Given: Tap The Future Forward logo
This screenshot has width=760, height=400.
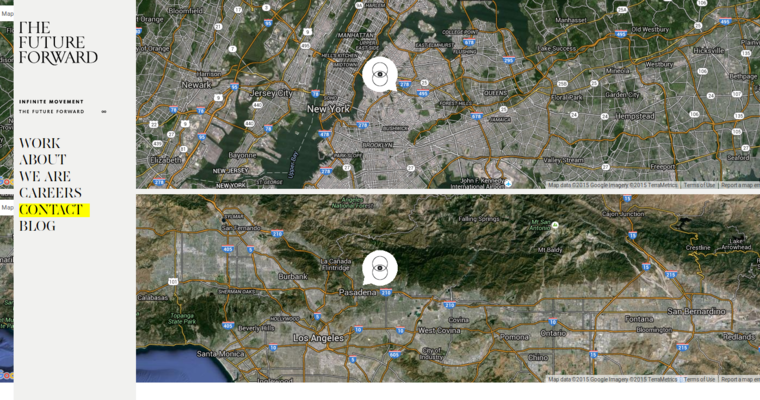Looking at the screenshot, I should pyautogui.click(x=58, y=42).
